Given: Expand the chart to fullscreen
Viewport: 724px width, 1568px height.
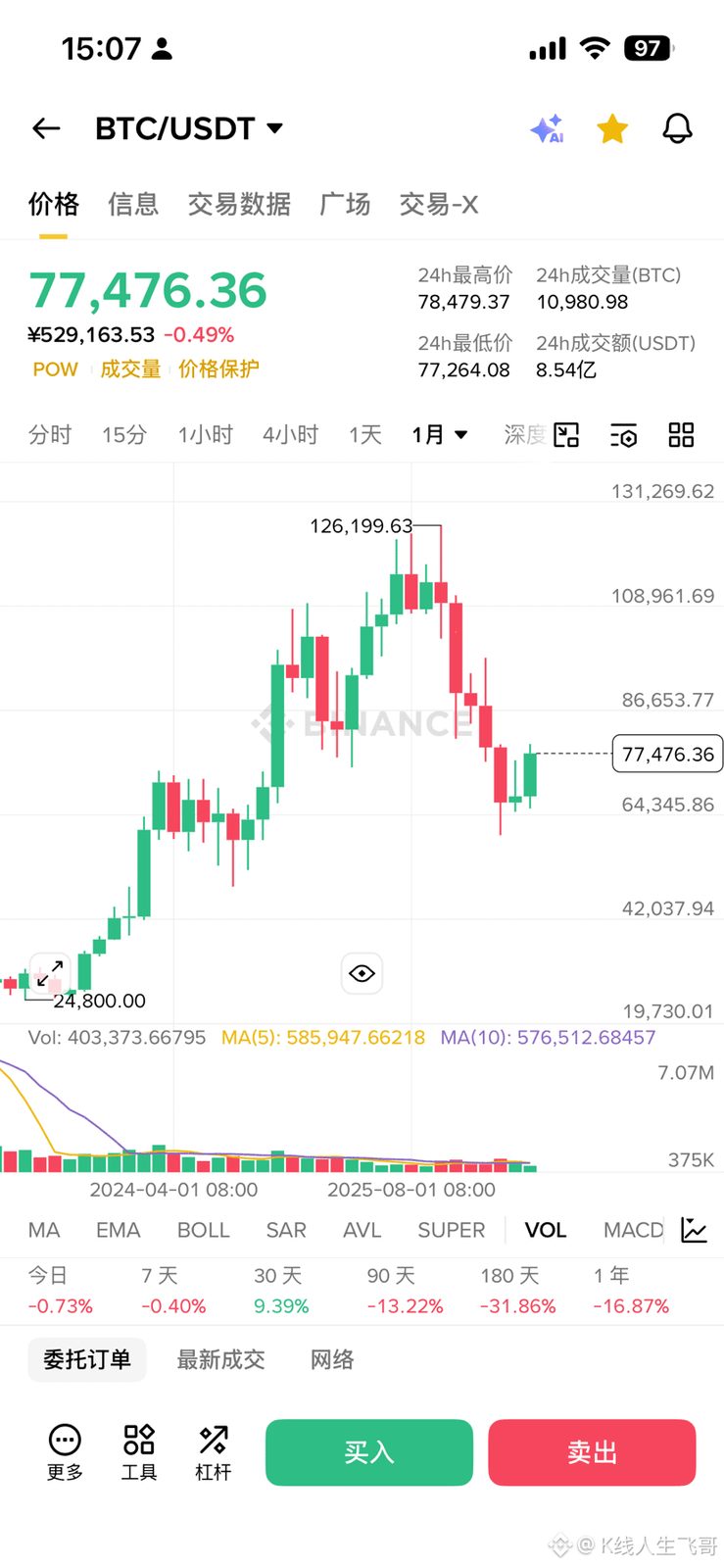Looking at the screenshot, I should (49, 973).
